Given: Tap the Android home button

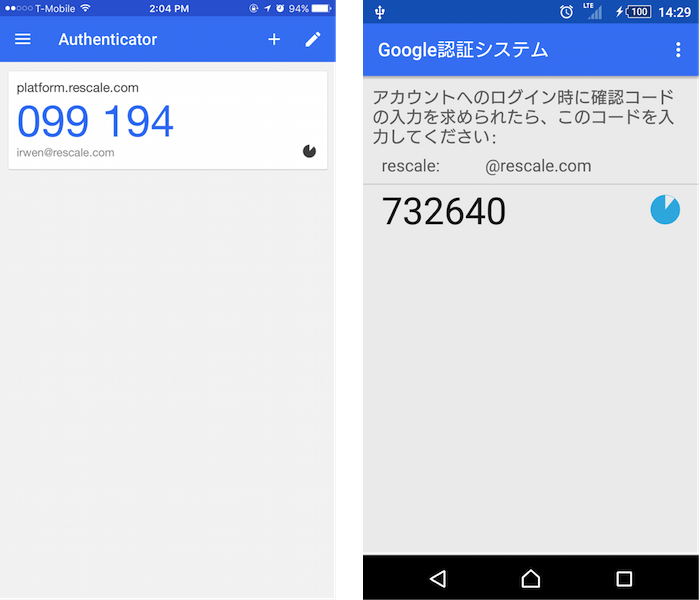Looking at the screenshot, I should coord(530,578).
